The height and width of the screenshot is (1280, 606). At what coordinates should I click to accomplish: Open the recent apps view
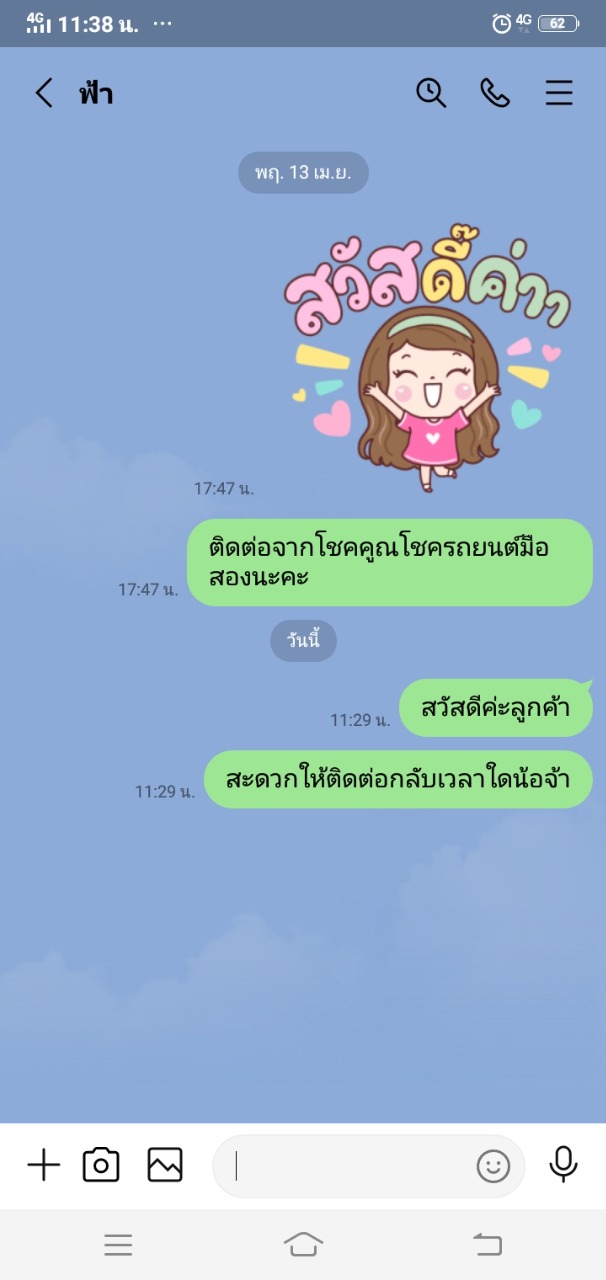tap(118, 1244)
